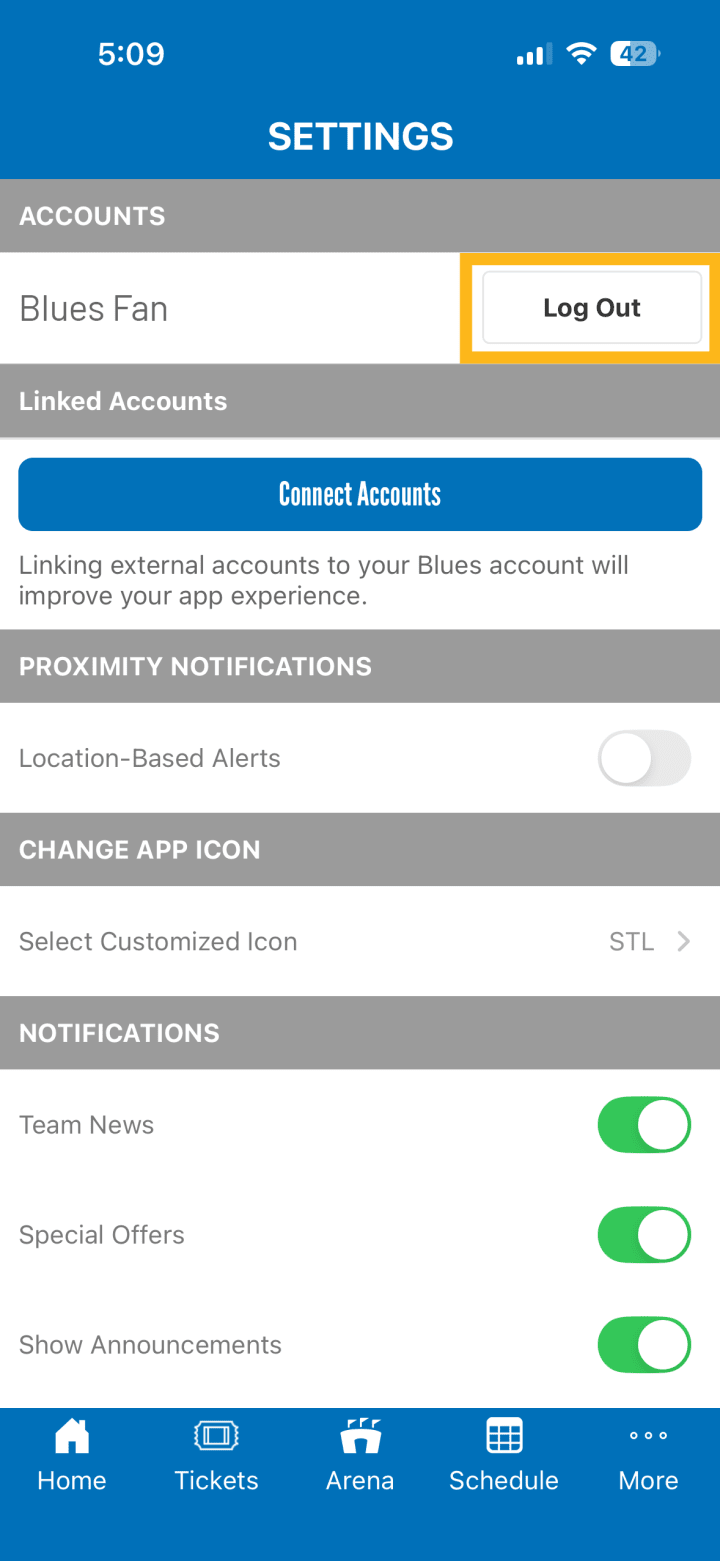Toggle Show Announcements off
This screenshot has width=720, height=1561.
pyautogui.click(x=644, y=1345)
